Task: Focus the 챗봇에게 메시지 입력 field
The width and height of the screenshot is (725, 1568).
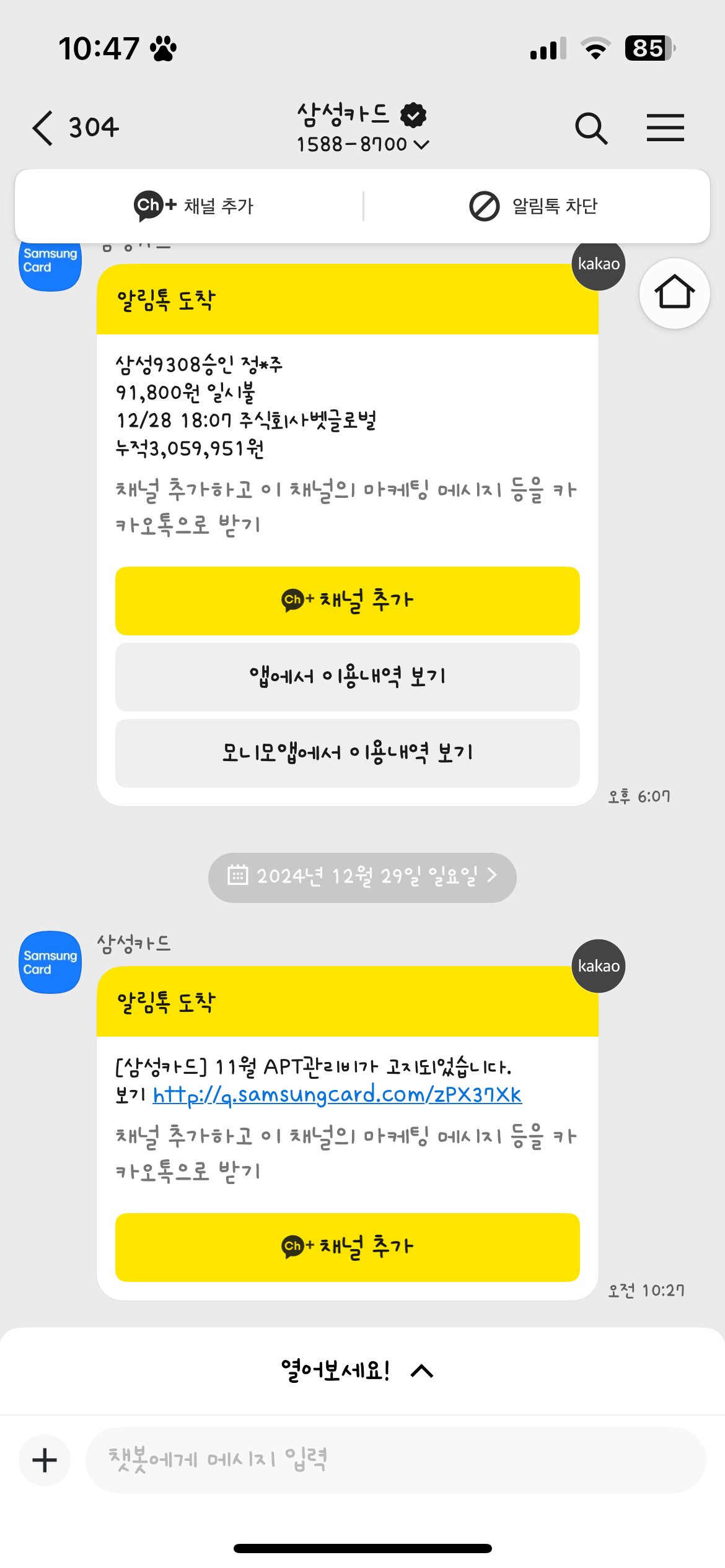Action: (394, 1460)
